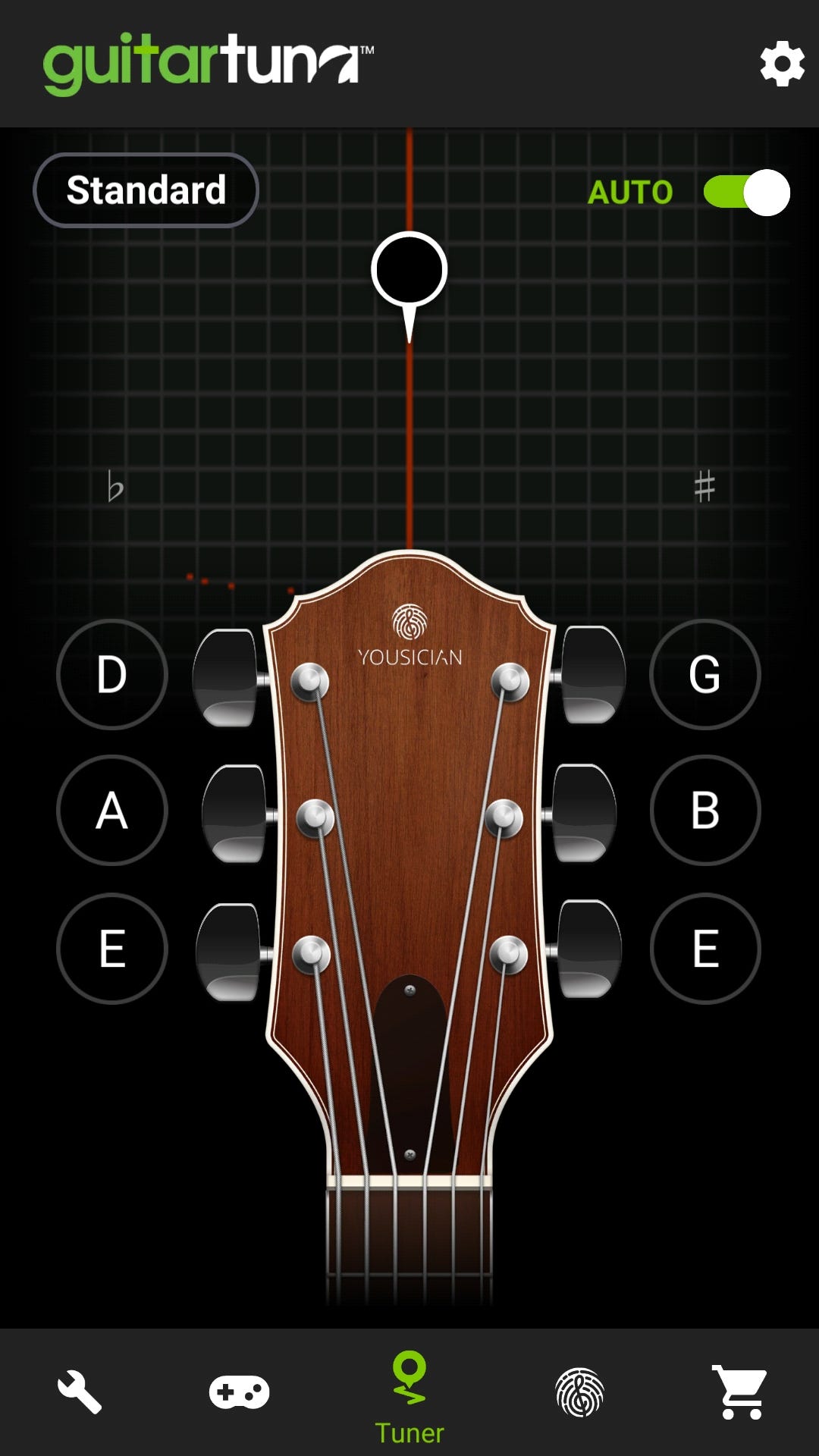Open the Standard tuning selector
The height and width of the screenshot is (1456, 819).
pos(146,190)
